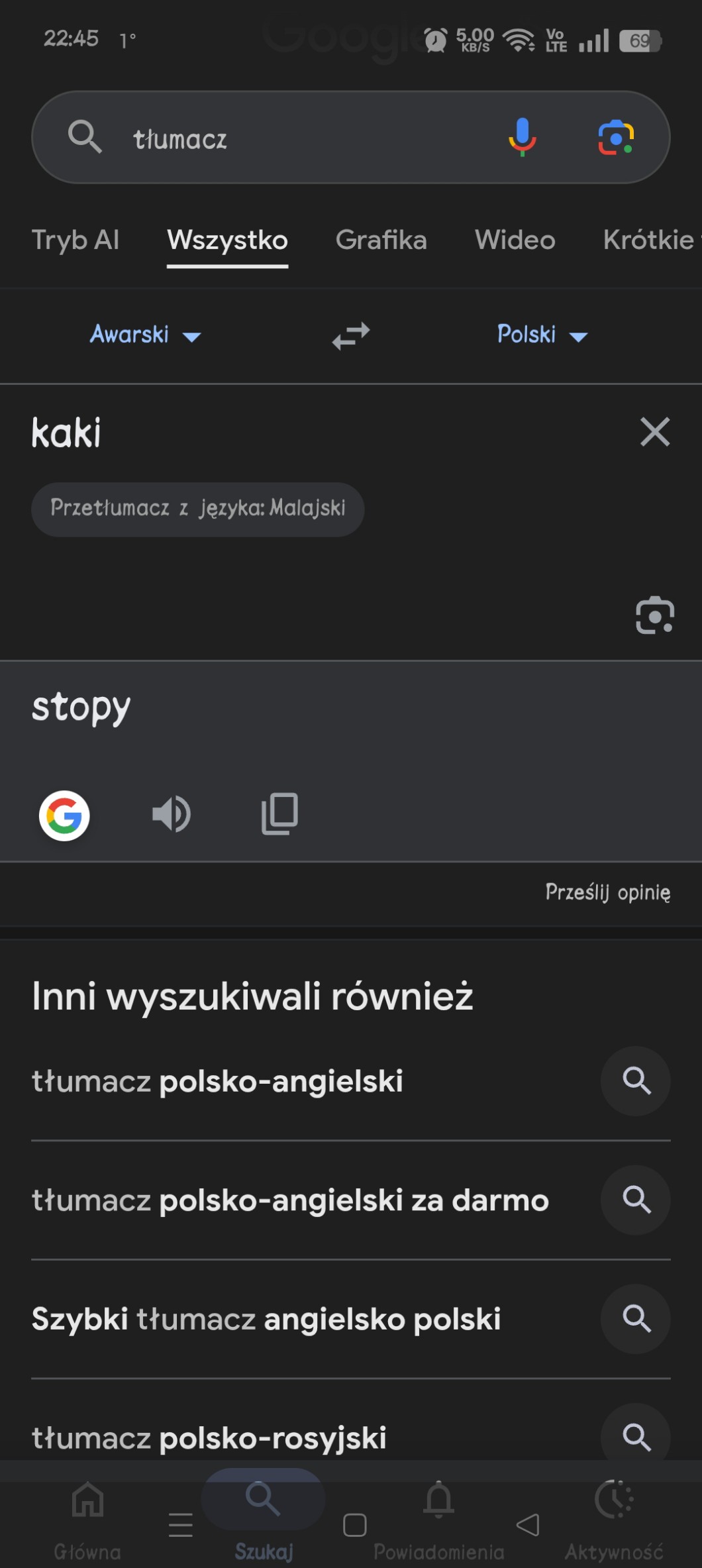Tap the search box with 'tłumacz'
Image resolution: width=702 pixels, height=1568 pixels.
click(298, 138)
